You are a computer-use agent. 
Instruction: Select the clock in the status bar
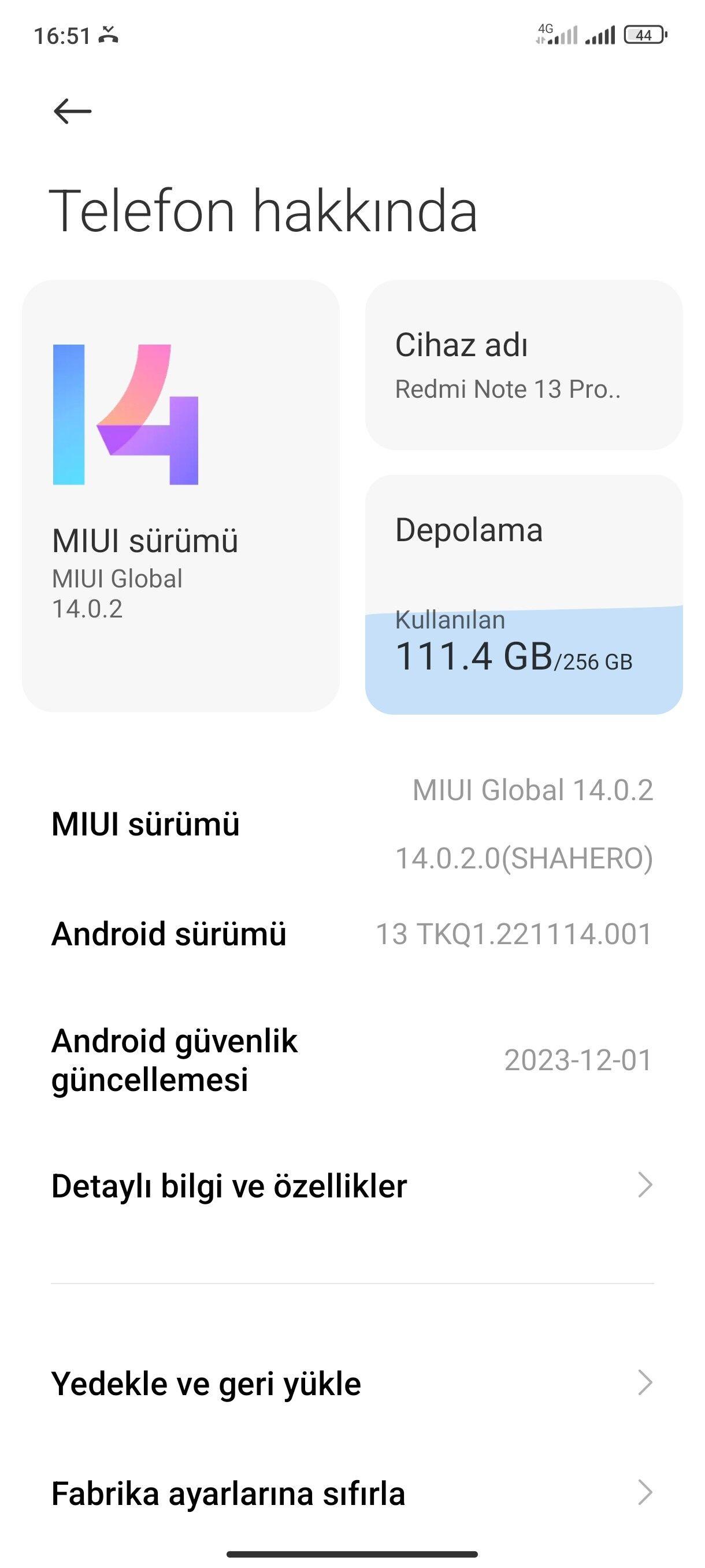[61, 35]
